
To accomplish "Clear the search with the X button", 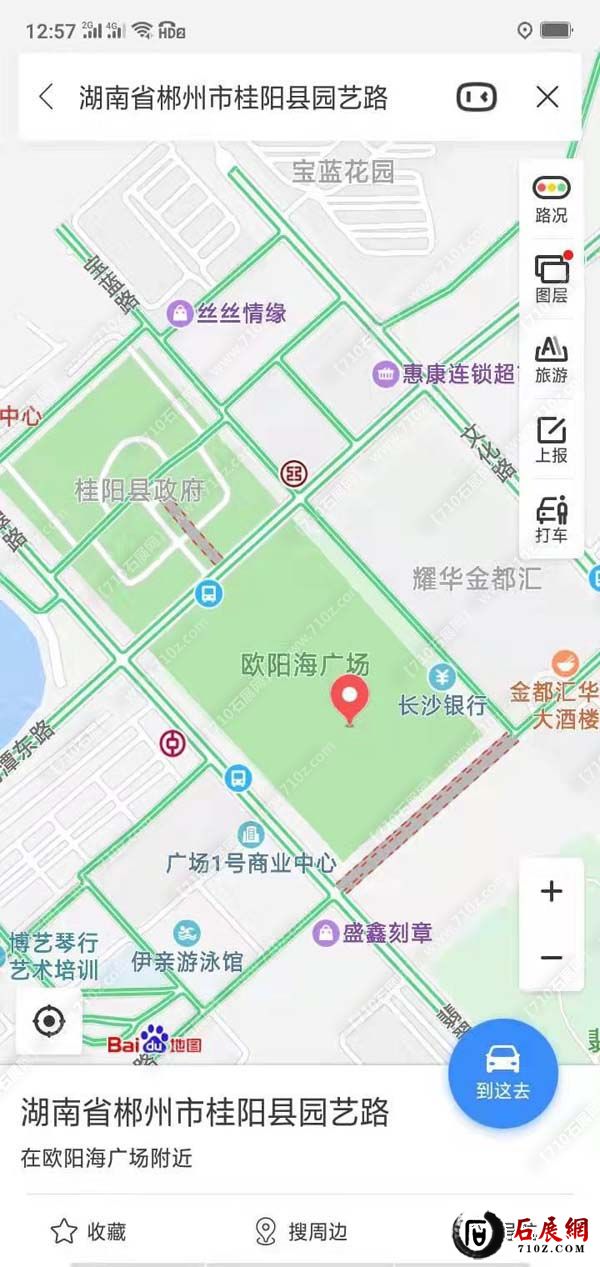I will tap(547, 97).
